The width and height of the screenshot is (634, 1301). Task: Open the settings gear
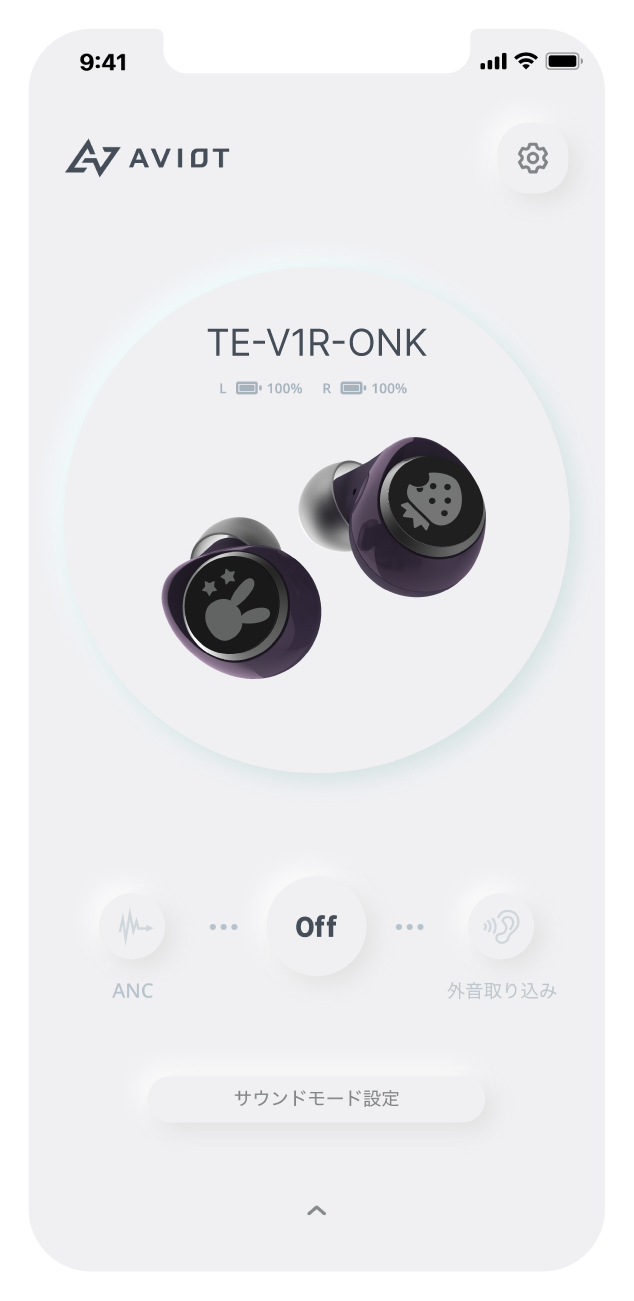point(532,158)
